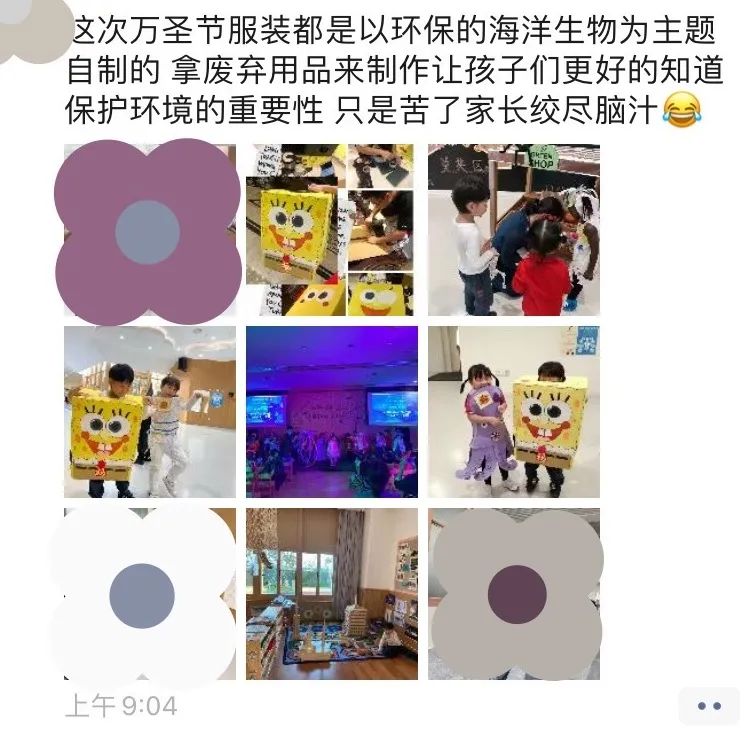View the photo of kids at the shop stall

[514, 230]
